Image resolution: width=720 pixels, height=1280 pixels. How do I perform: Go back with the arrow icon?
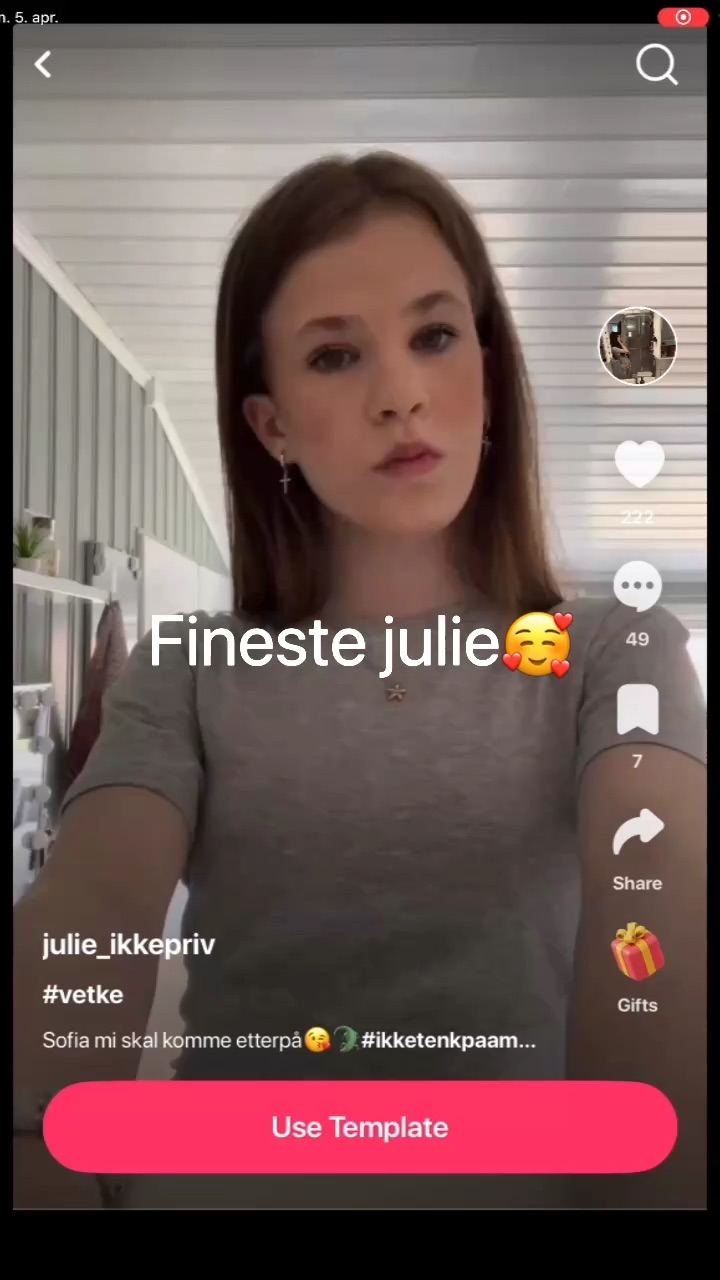[43, 65]
